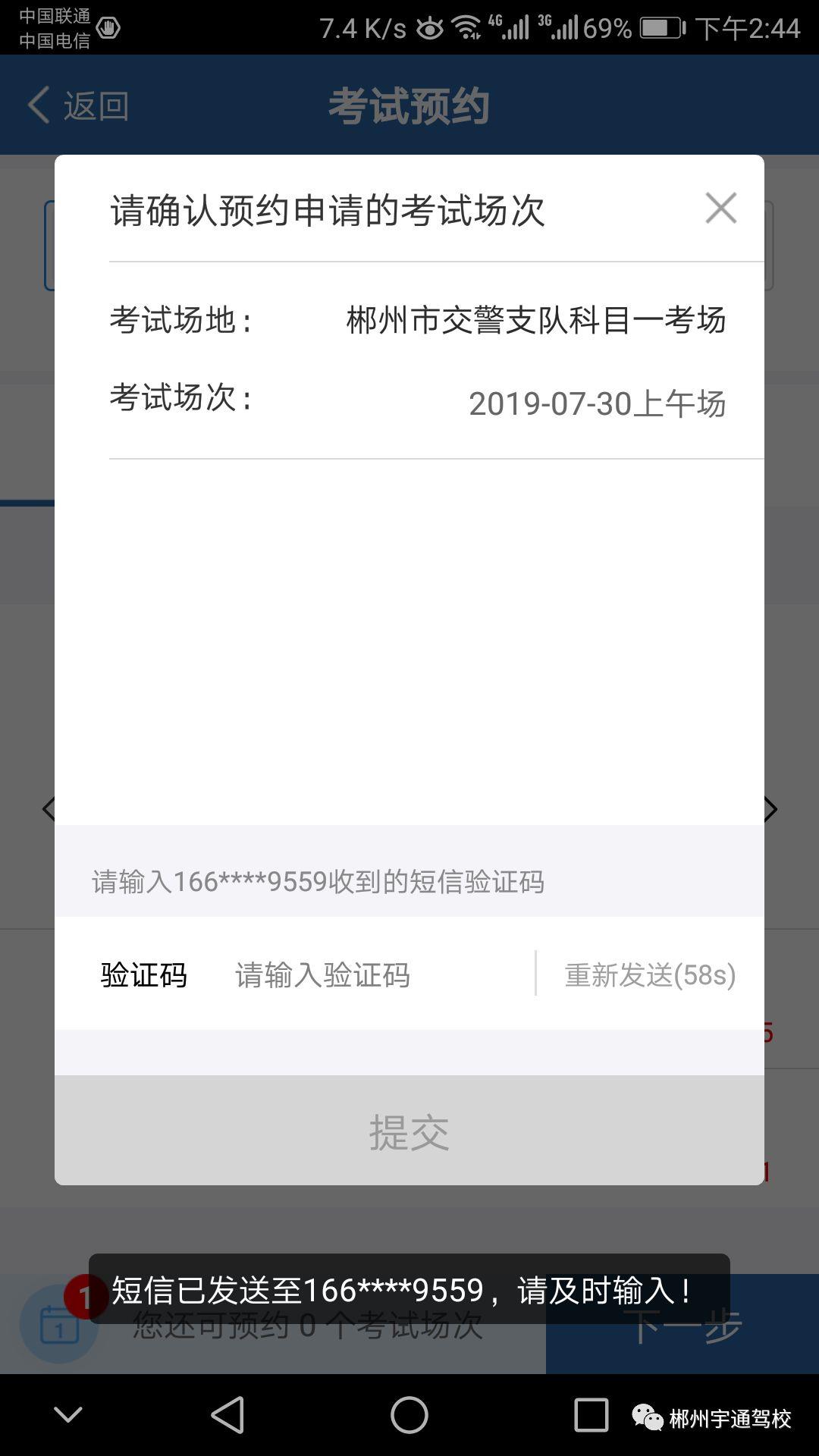
Task: Open the system recent apps view
Action: pyautogui.click(x=591, y=1415)
